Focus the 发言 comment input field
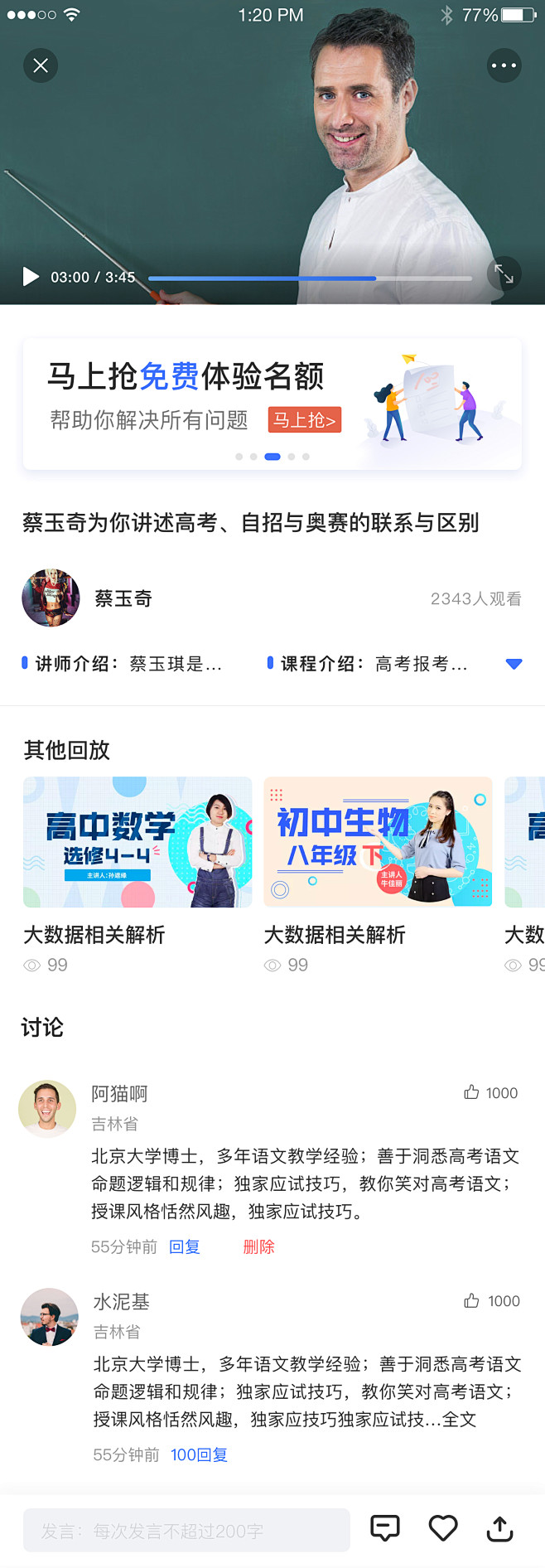The height and width of the screenshot is (1568, 545). (x=186, y=1530)
